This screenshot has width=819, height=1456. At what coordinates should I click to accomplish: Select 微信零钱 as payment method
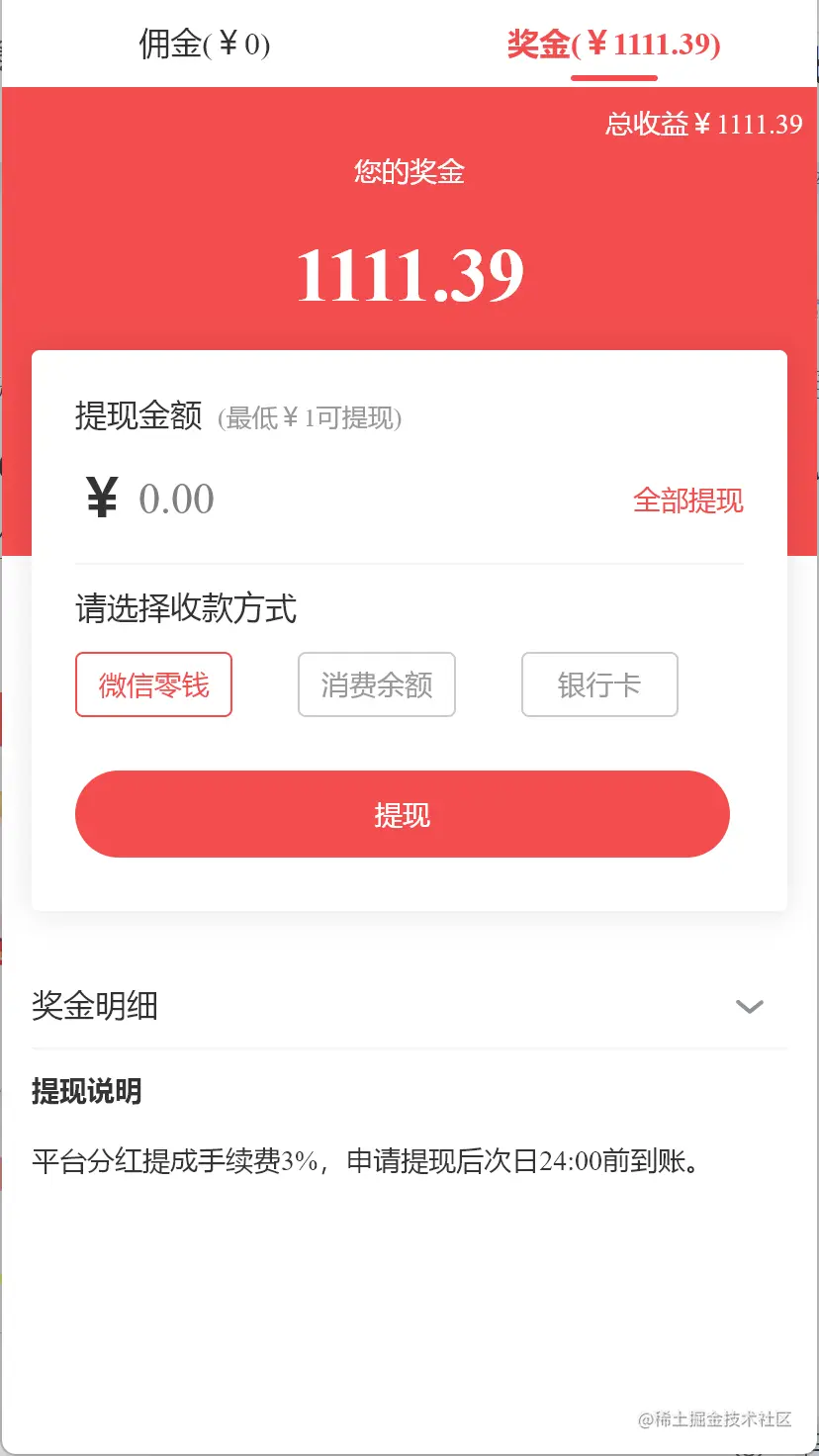tap(153, 684)
